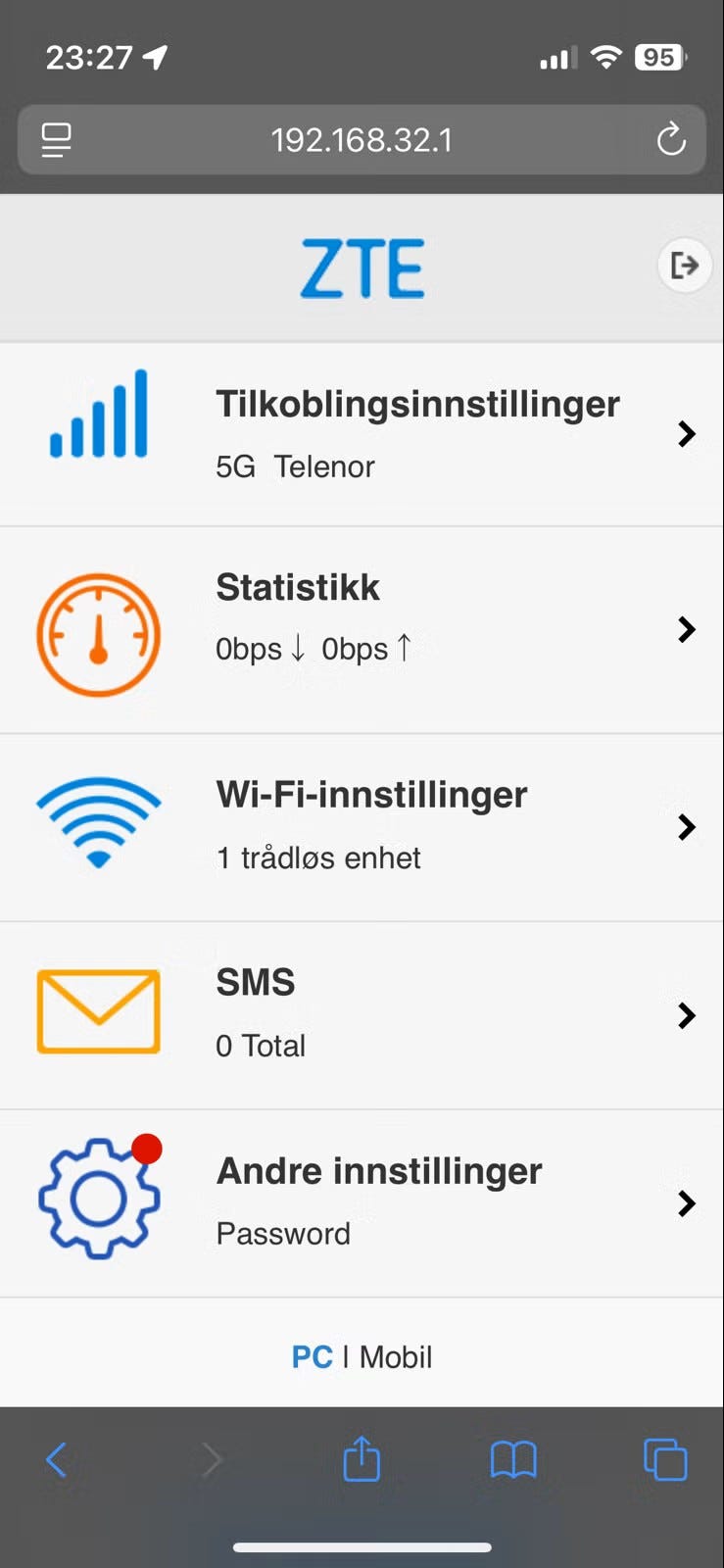The image size is (724, 1568).
Task: Open the Safari bookmarks book icon
Action: coord(513,1459)
